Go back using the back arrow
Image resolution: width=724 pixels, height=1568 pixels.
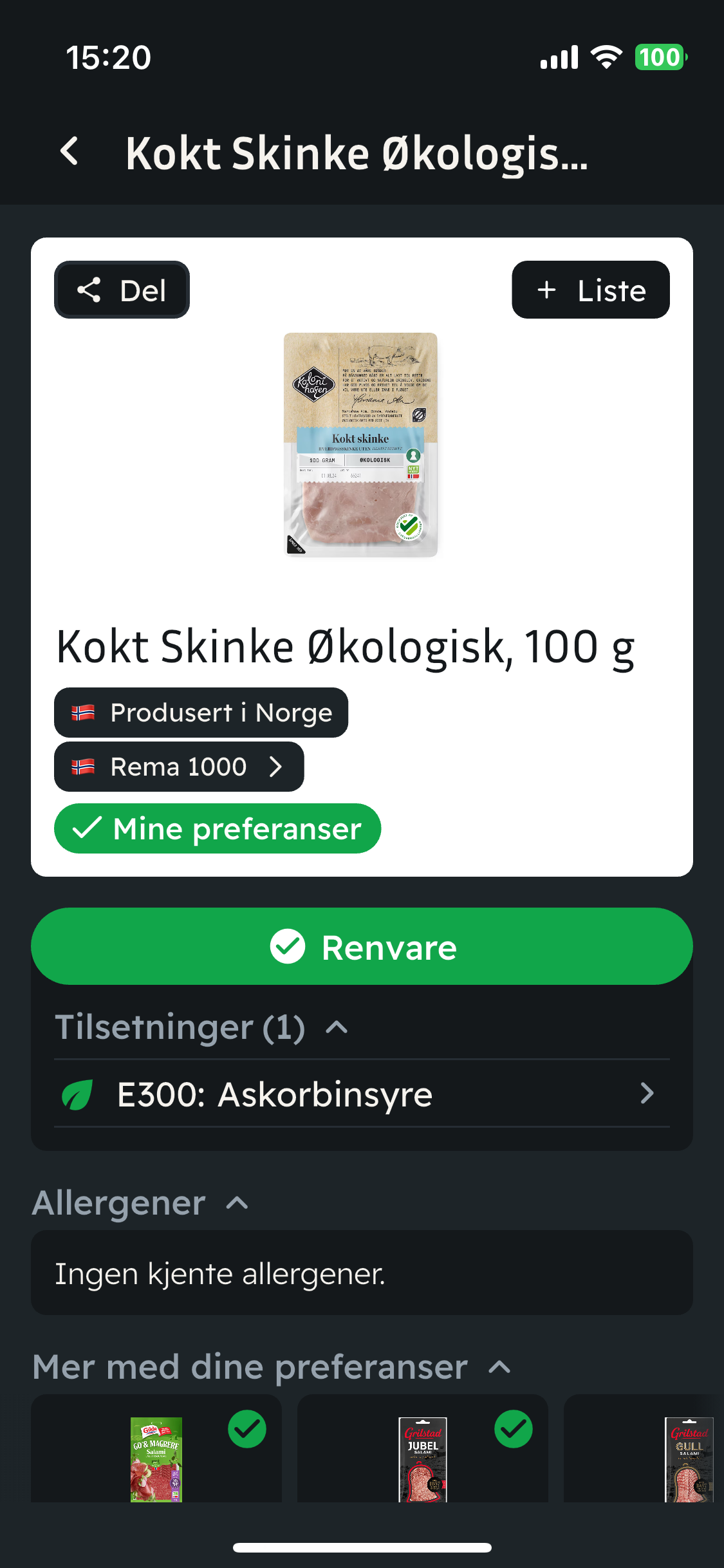70,153
